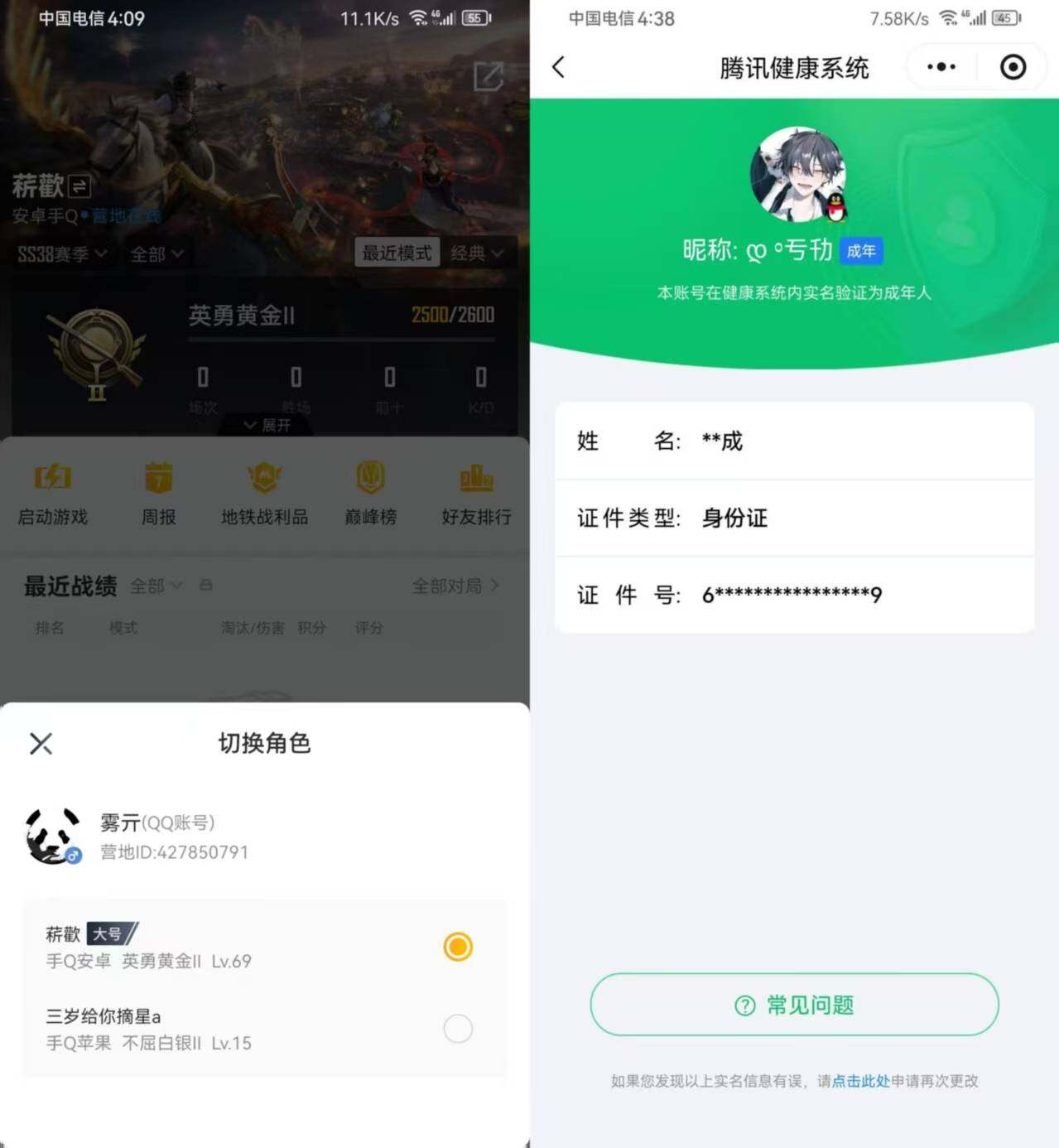The width and height of the screenshot is (1059, 1148).
Task: Select the 菥歓 大号 account radio button
Action: coord(457,946)
